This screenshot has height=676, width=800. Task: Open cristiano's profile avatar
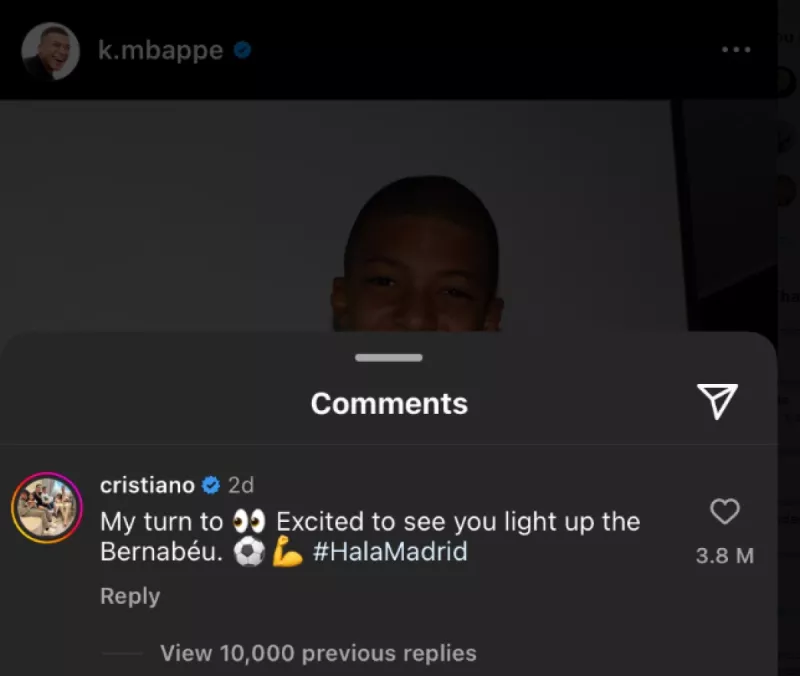(x=47, y=508)
